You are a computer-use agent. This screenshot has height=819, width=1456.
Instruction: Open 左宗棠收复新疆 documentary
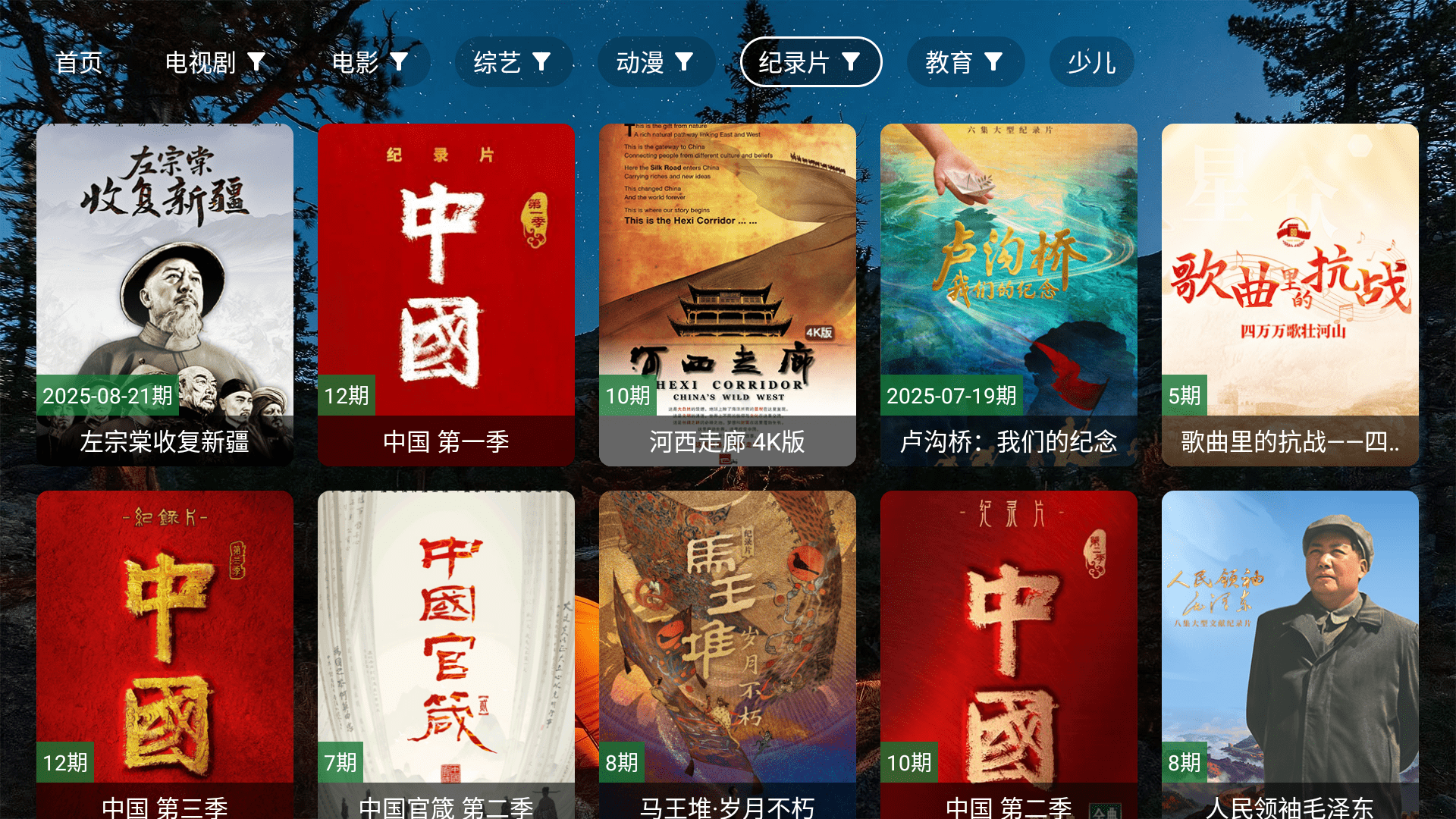coord(165,294)
